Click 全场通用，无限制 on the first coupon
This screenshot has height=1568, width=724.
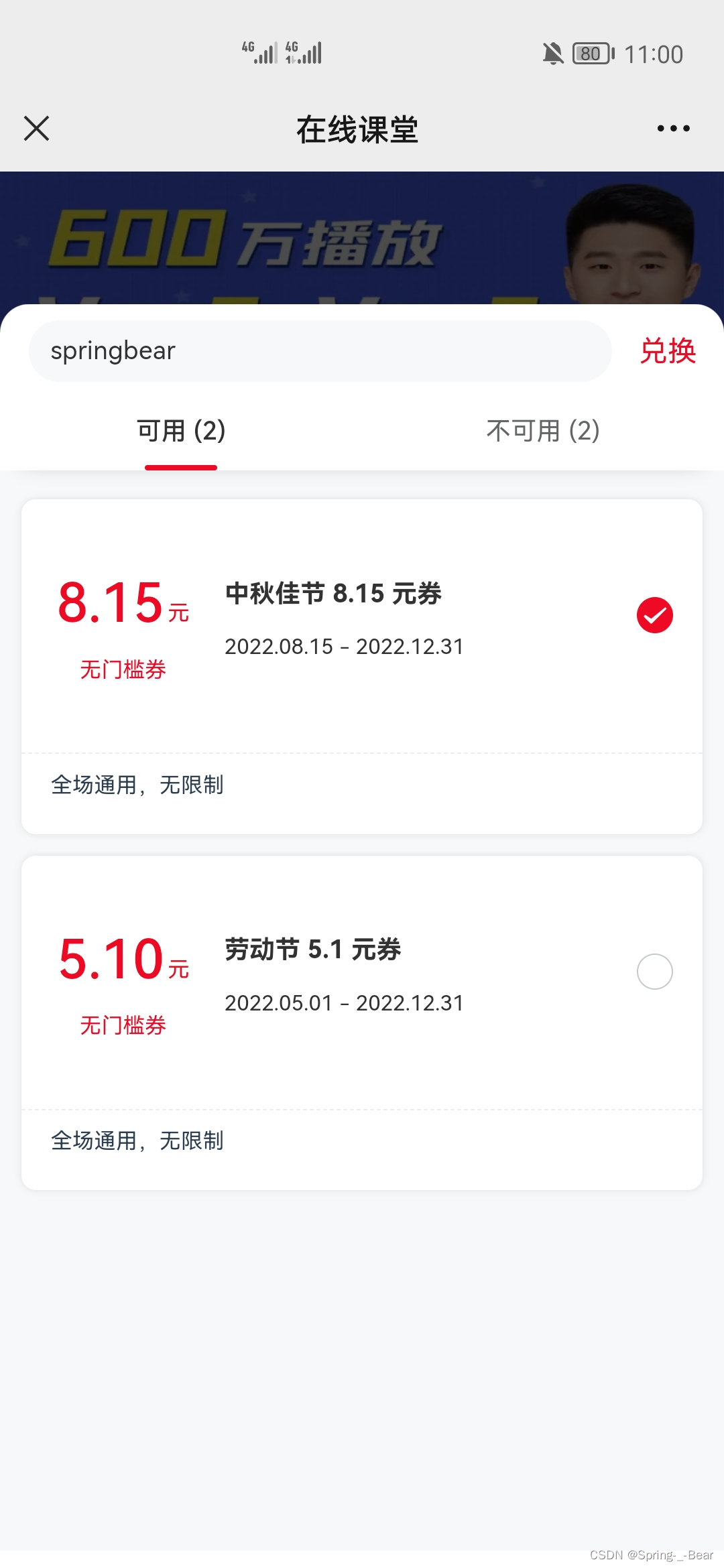click(x=138, y=785)
